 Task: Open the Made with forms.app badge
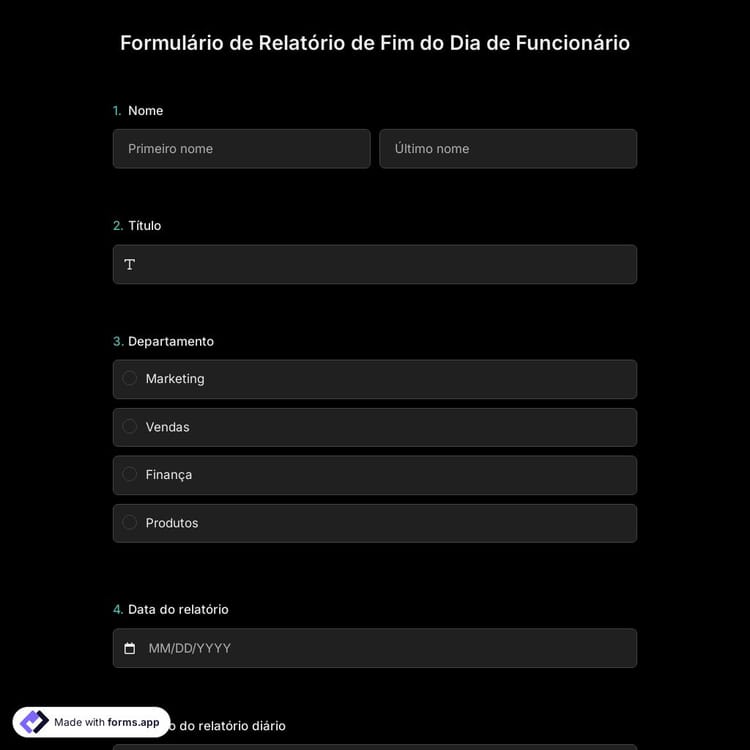point(91,722)
